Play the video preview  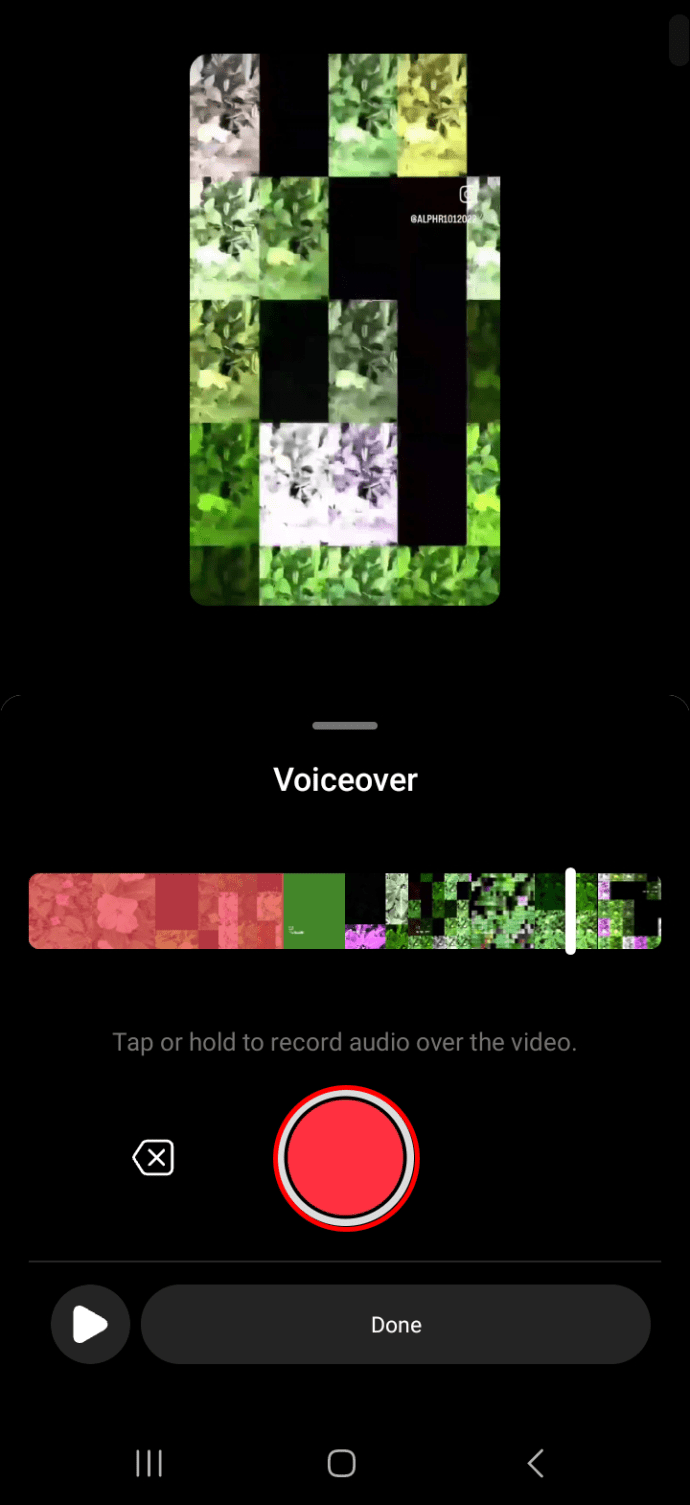click(90, 1324)
